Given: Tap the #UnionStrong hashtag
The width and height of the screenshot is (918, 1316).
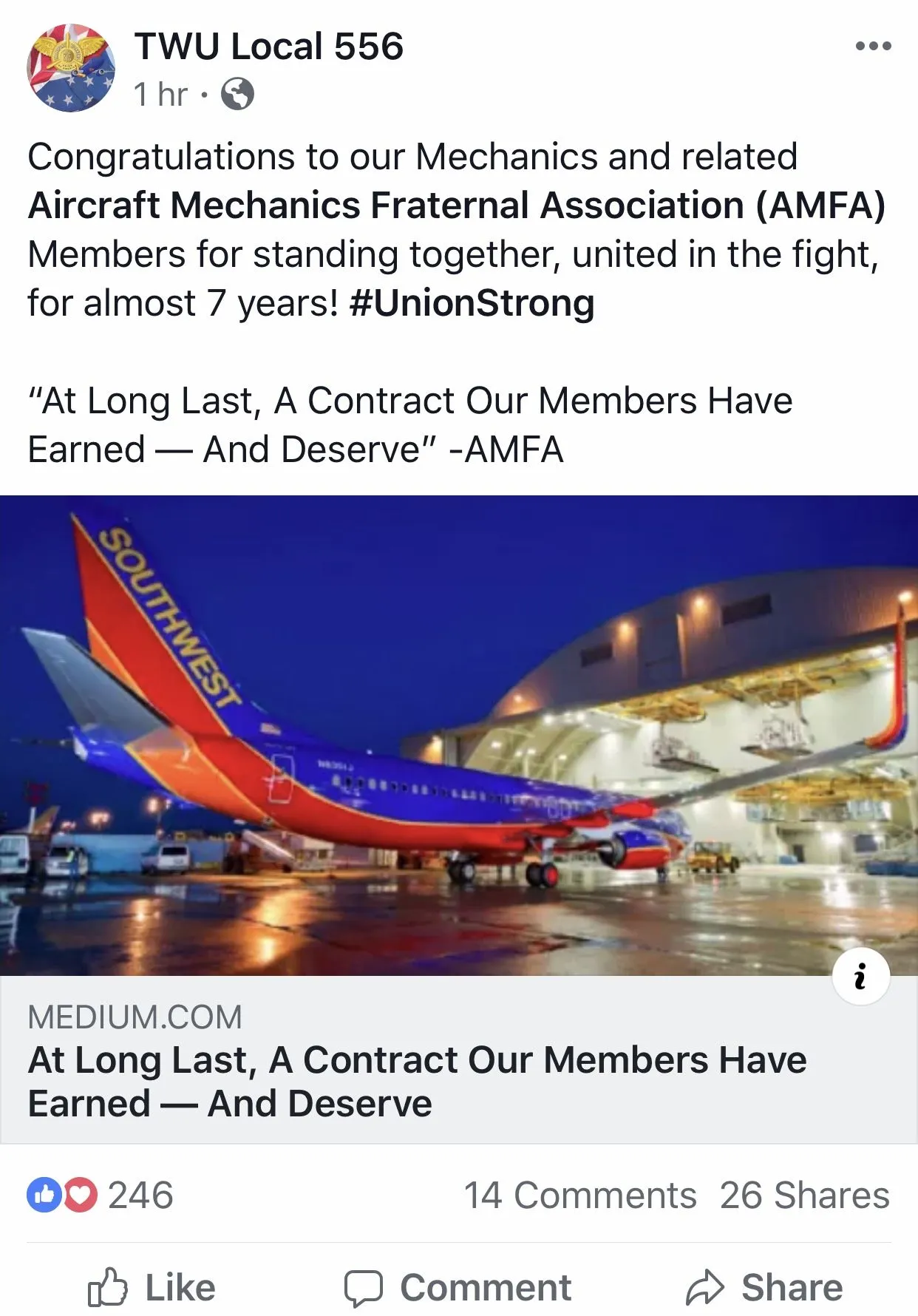Looking at the screenshot, I should [472, 303].
